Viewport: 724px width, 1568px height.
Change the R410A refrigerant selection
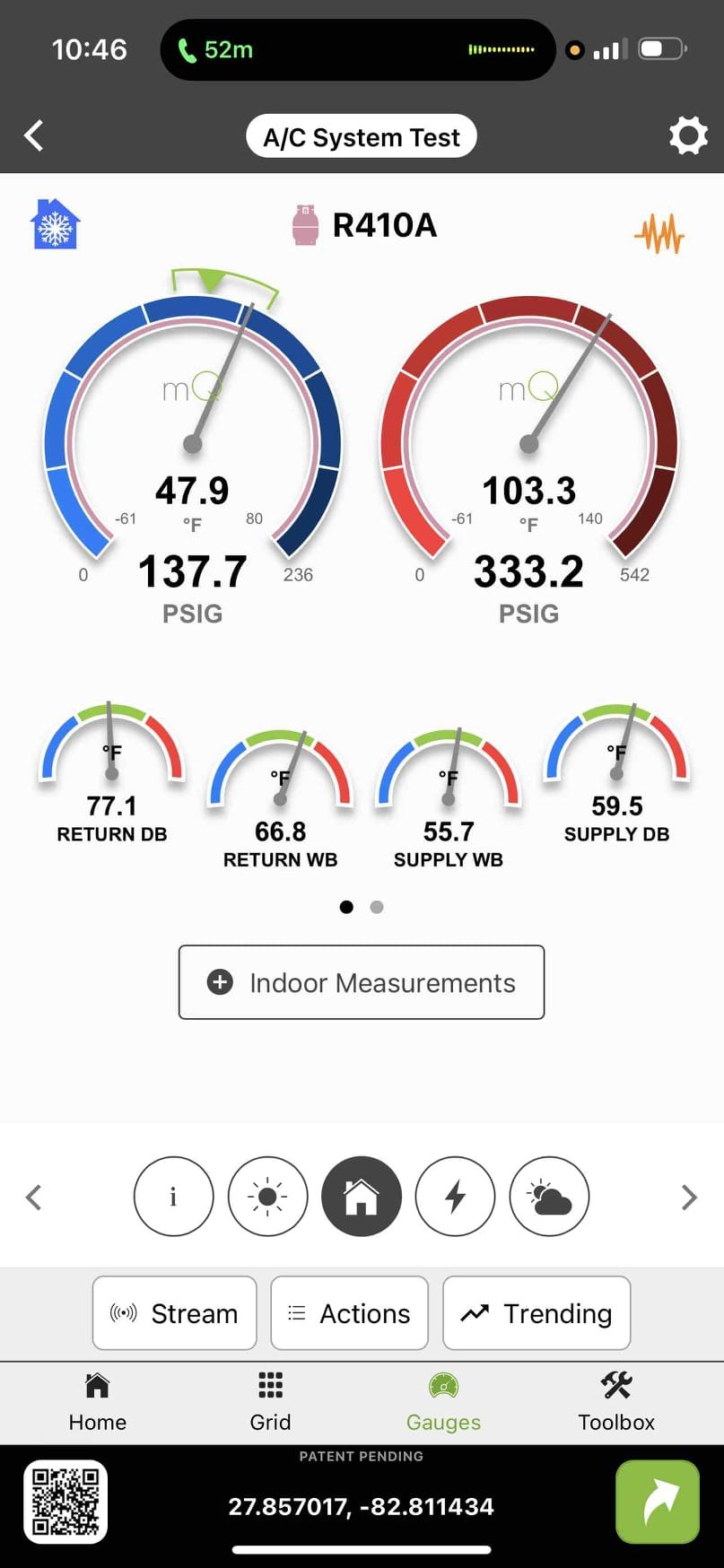tap(365, 225)
